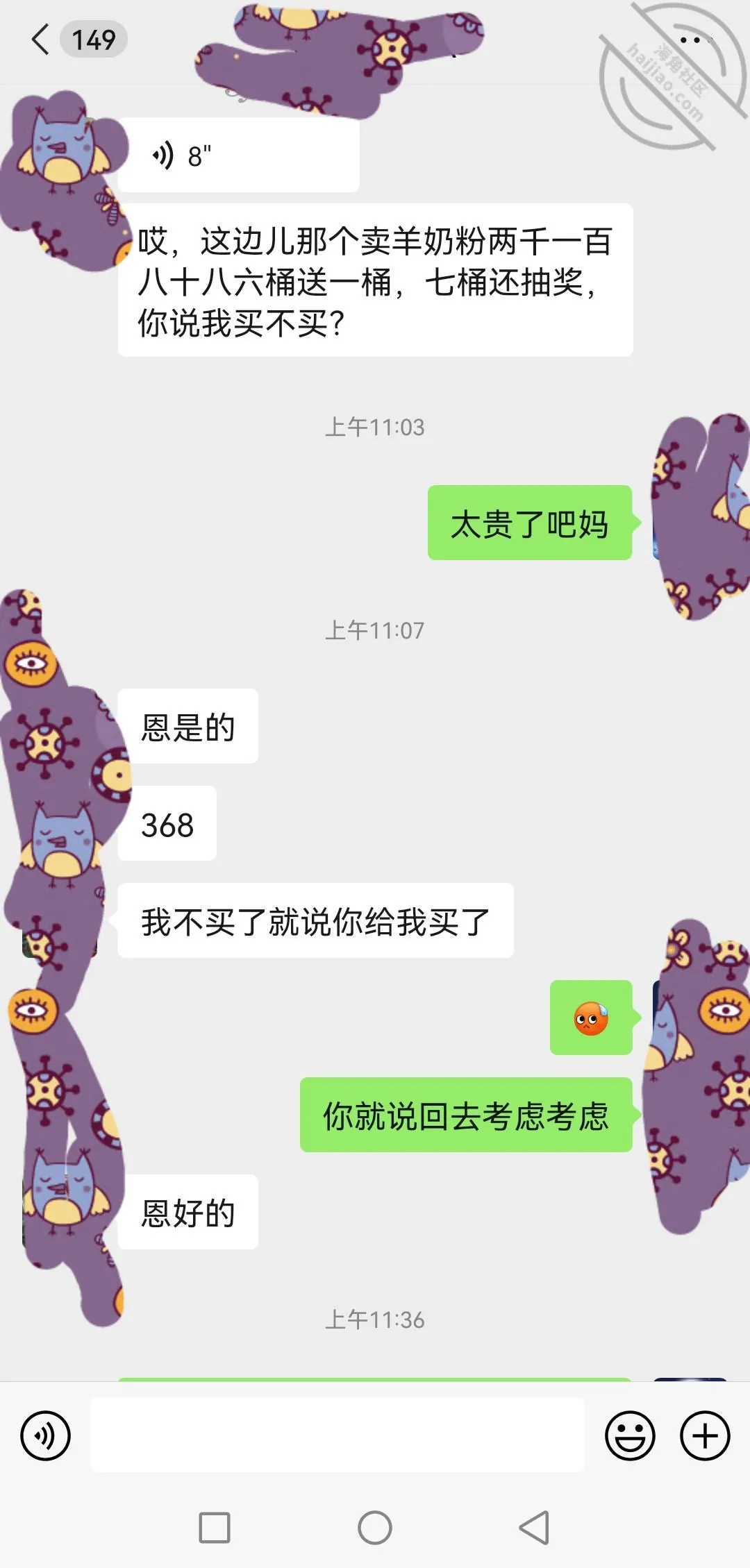Play the 8-second voice message
Viewport: 750px width, 1568px height.
tap(238, 155)
